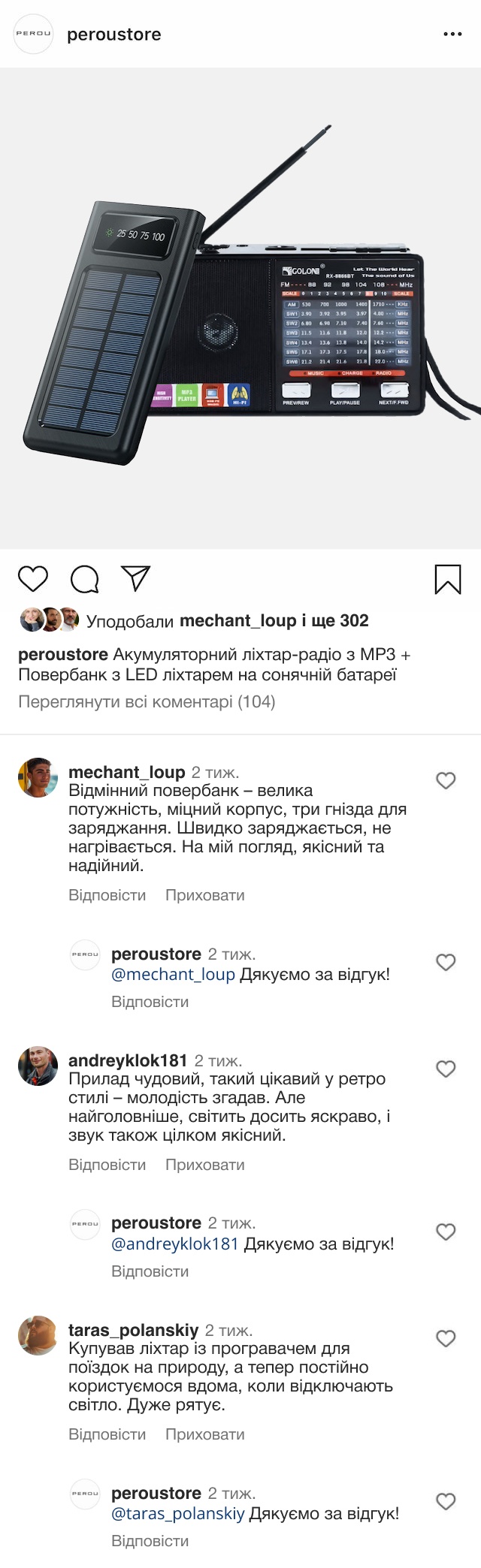The image size is (481, 1568).
Task: Reply to andreyklok181's comment
Action: pos(107,1165)
